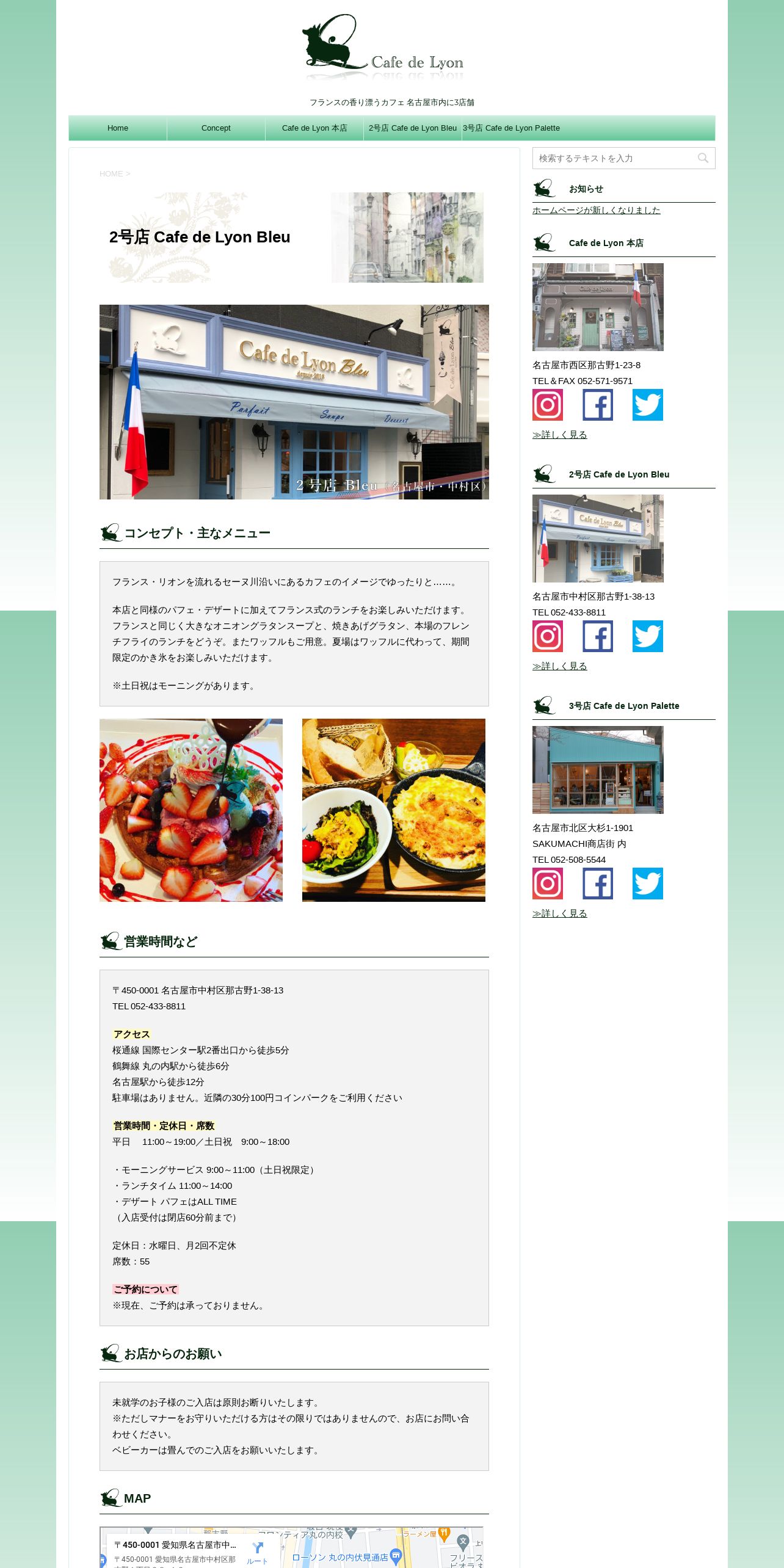
Task: Tap 詳しく見る under Cafe de Lyon 本店
Action: (x=560, y=435)
